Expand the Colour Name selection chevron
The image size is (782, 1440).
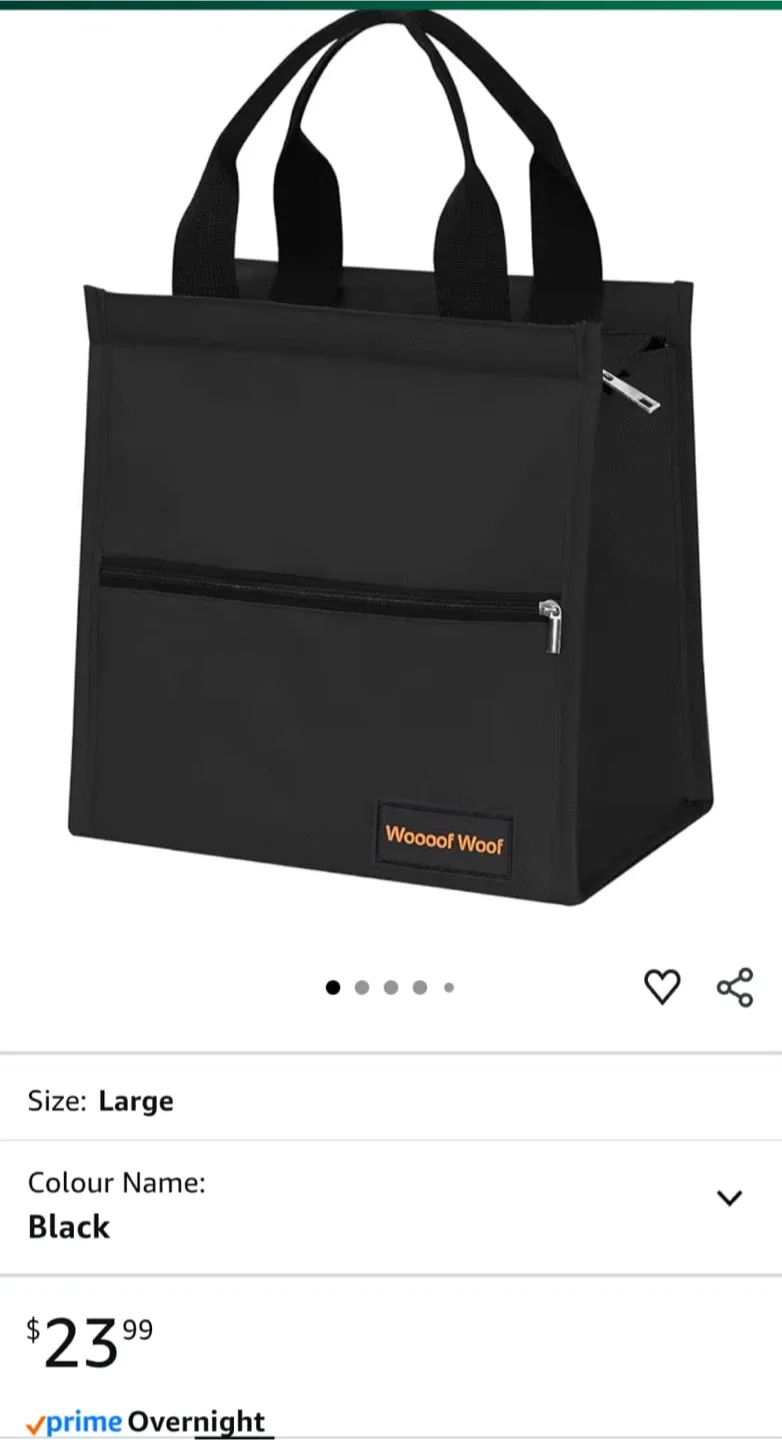(729, 1199)
